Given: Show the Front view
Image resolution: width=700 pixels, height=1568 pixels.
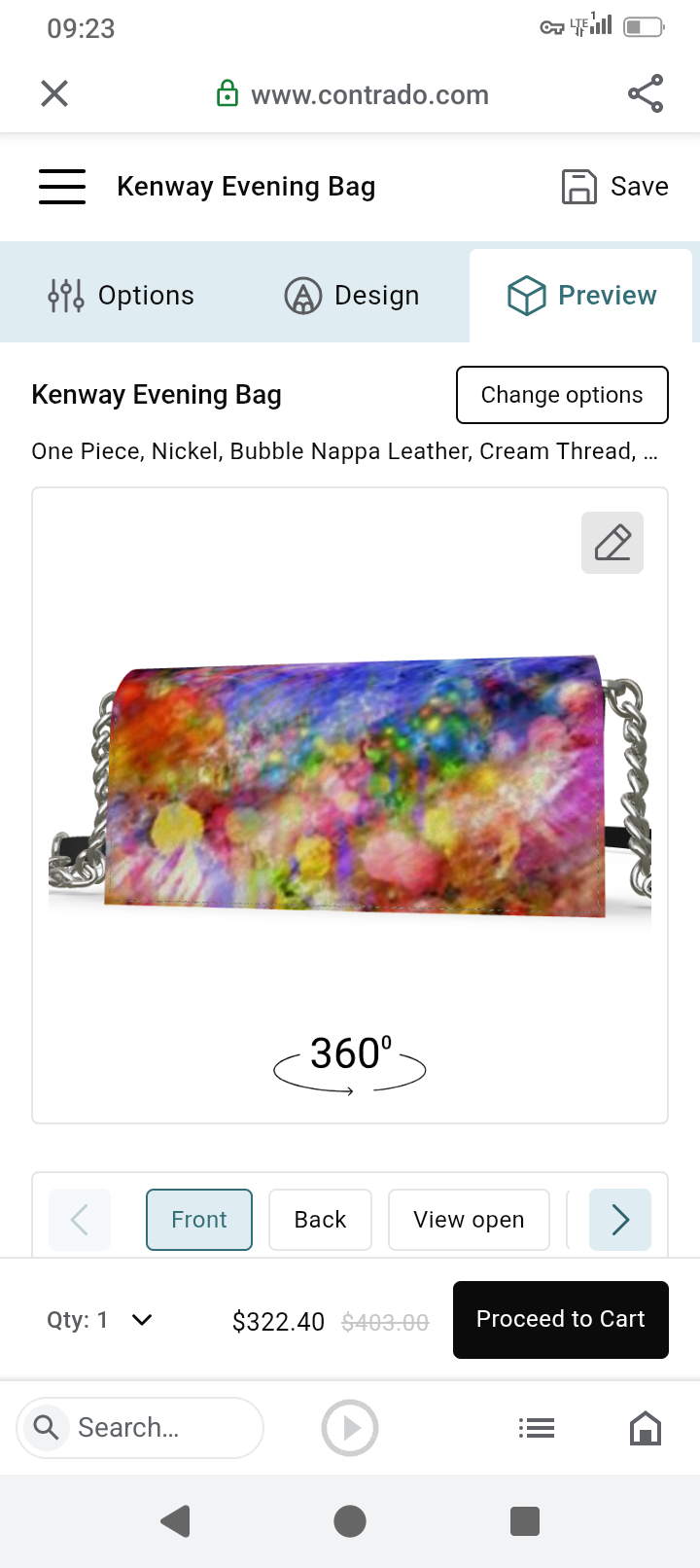Looking at the screenshot, I should tap(199, 1220).
